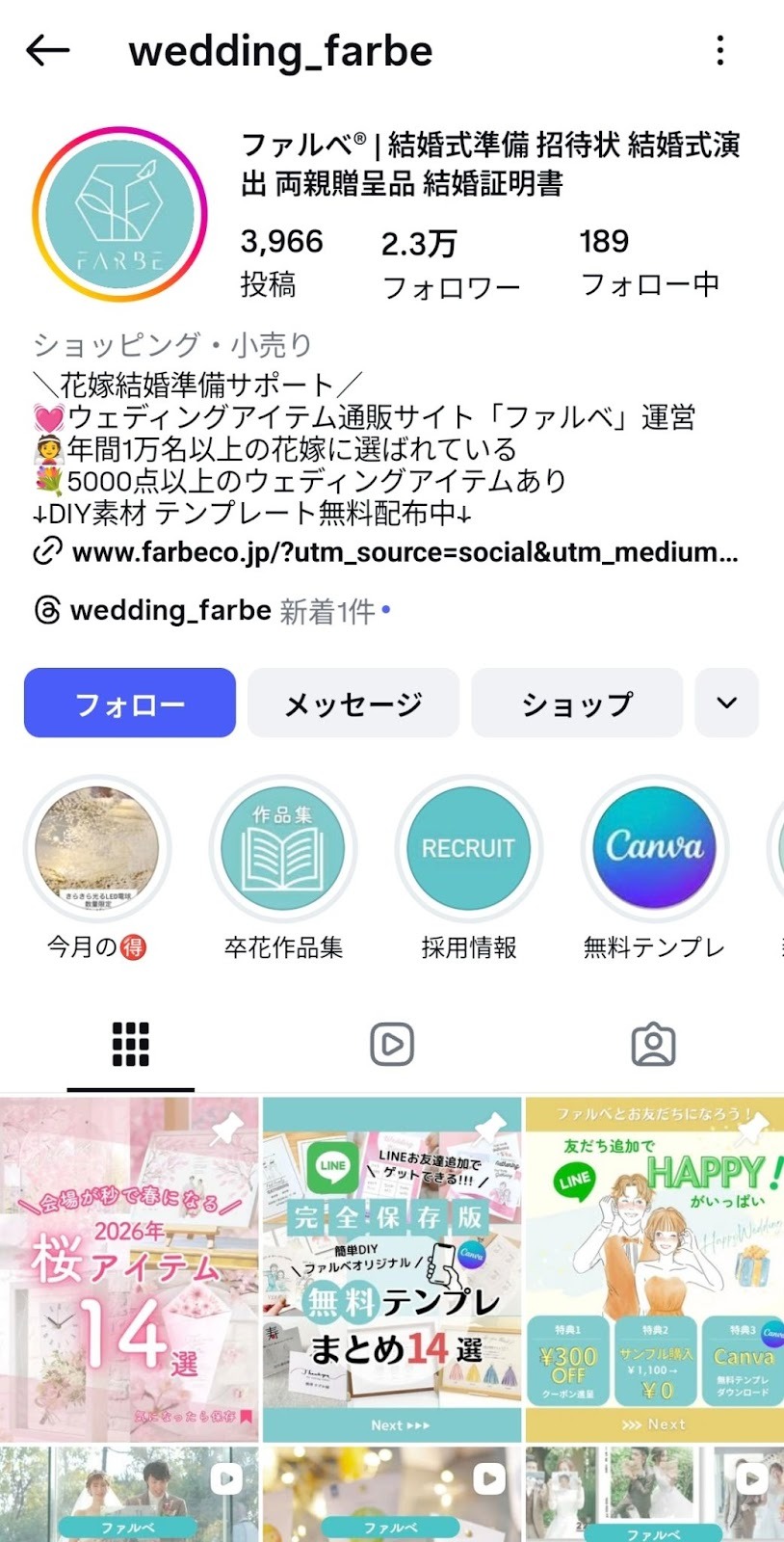Open the three-dot overflow menu
Viewport: 784px width, 1542px height.
point(719,50)
